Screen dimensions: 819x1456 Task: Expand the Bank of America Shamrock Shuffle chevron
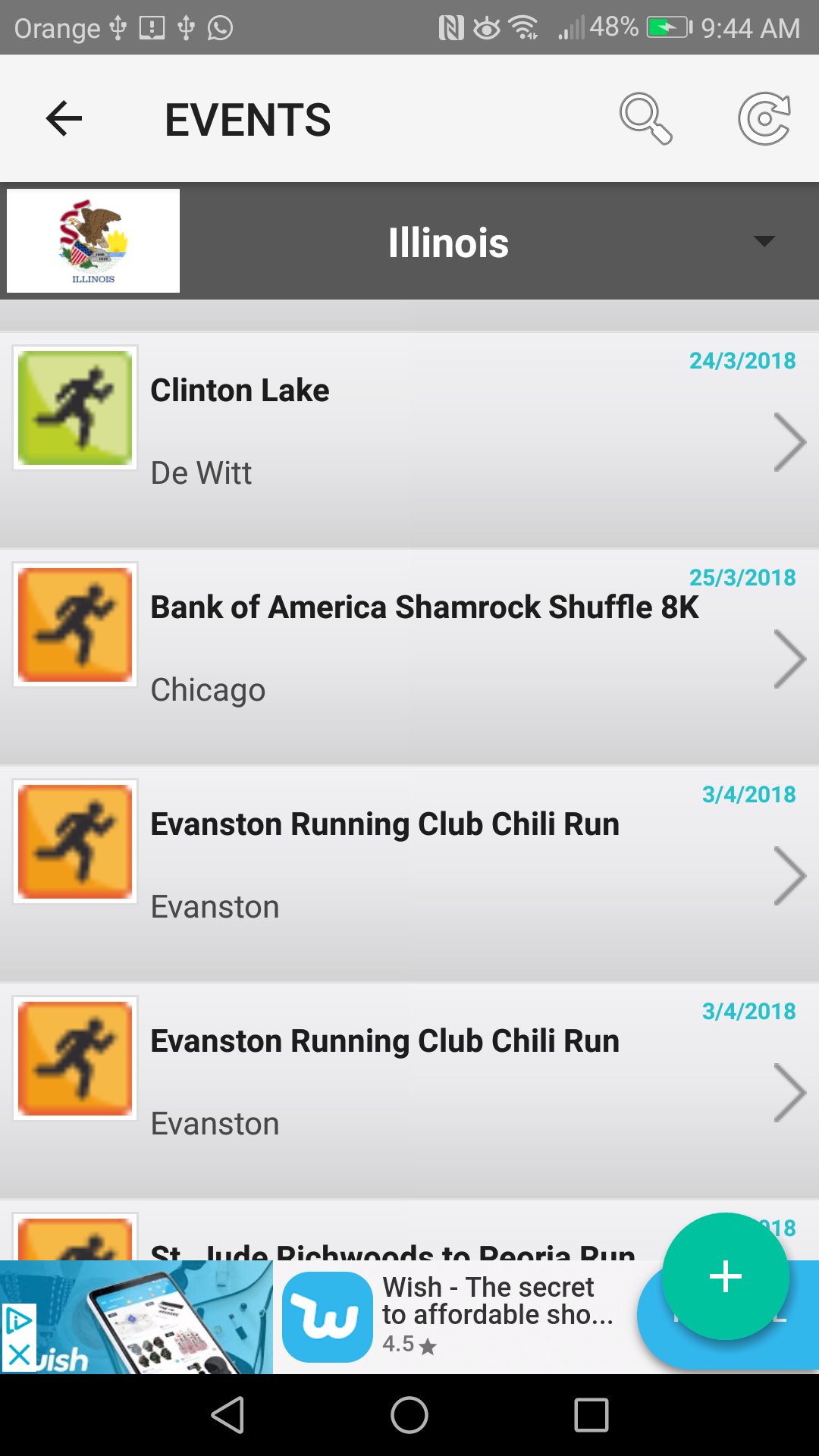(x=789, y=658)
